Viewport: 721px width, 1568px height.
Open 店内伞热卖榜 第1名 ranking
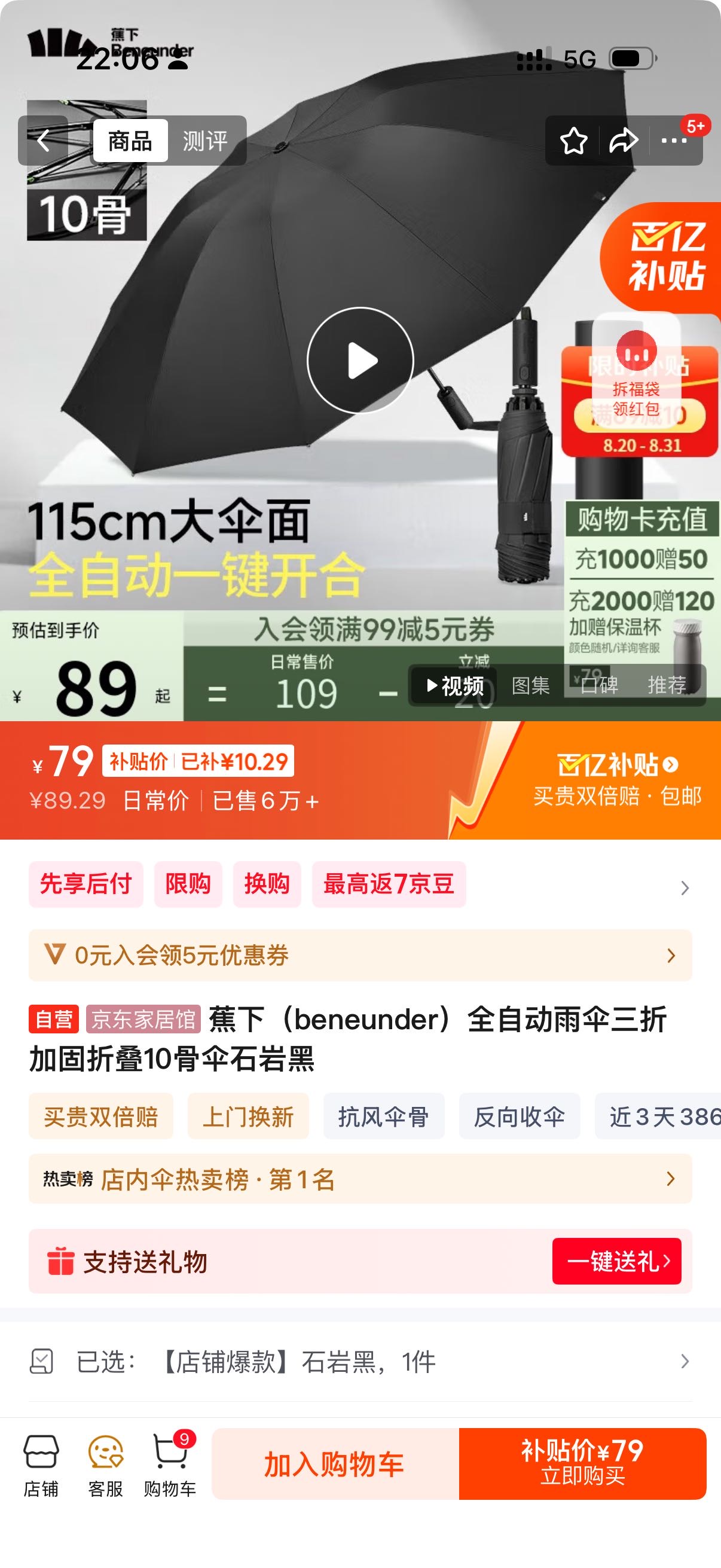coord(360,1179)
